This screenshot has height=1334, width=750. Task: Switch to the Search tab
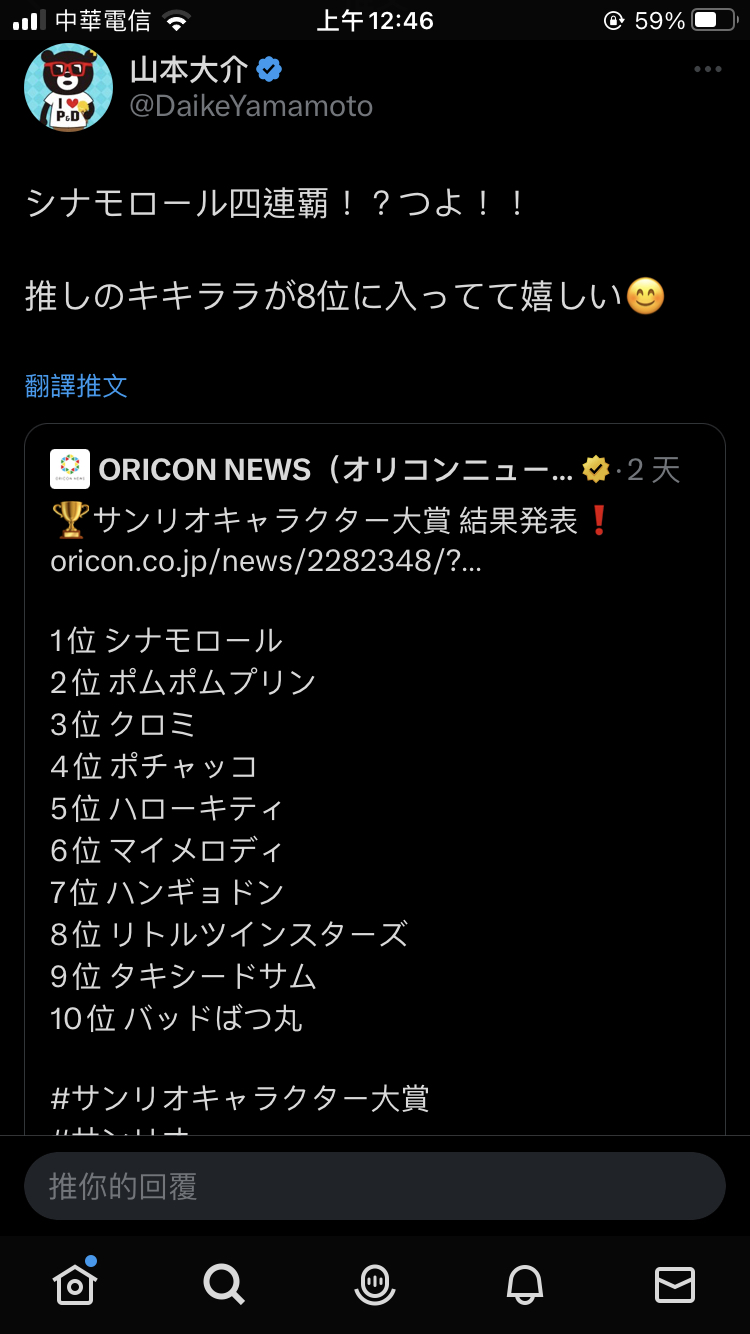pos(224,1283)
